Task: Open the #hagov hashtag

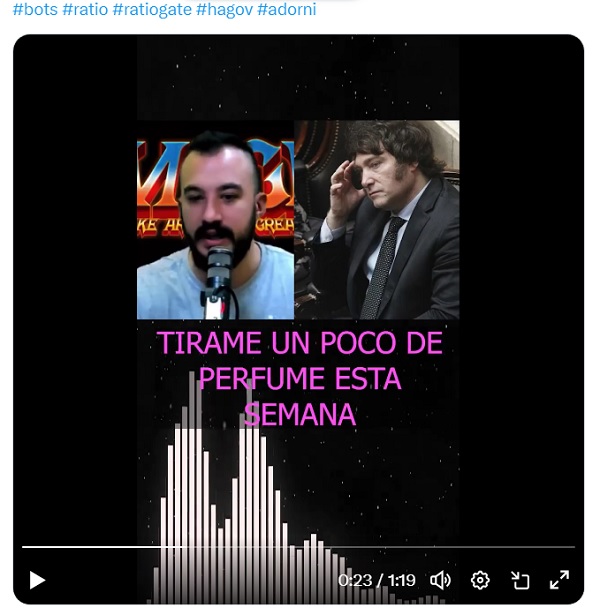Action: point(224,10)
